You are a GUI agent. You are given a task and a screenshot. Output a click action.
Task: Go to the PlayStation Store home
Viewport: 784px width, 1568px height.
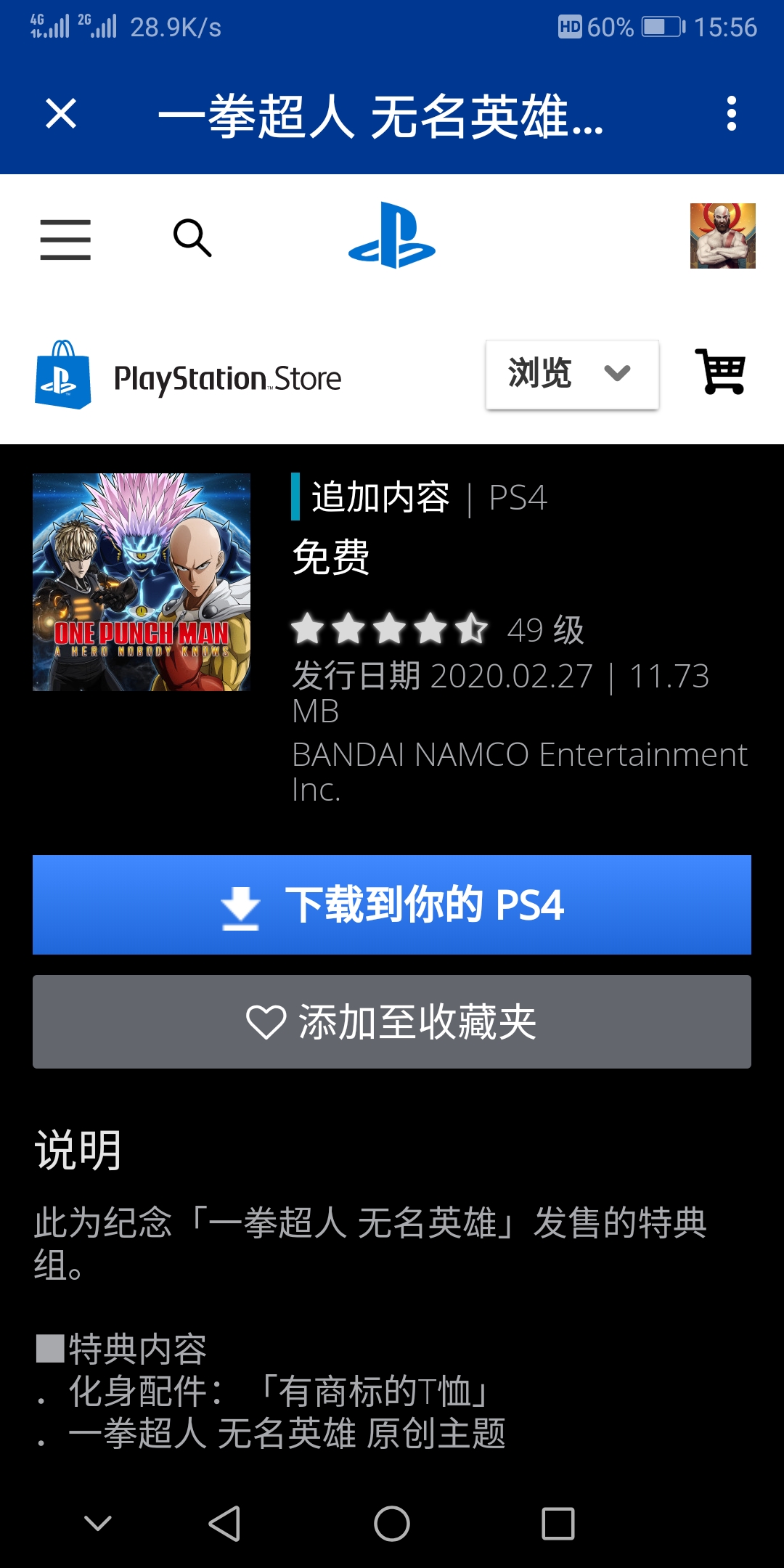click(188, 375)
